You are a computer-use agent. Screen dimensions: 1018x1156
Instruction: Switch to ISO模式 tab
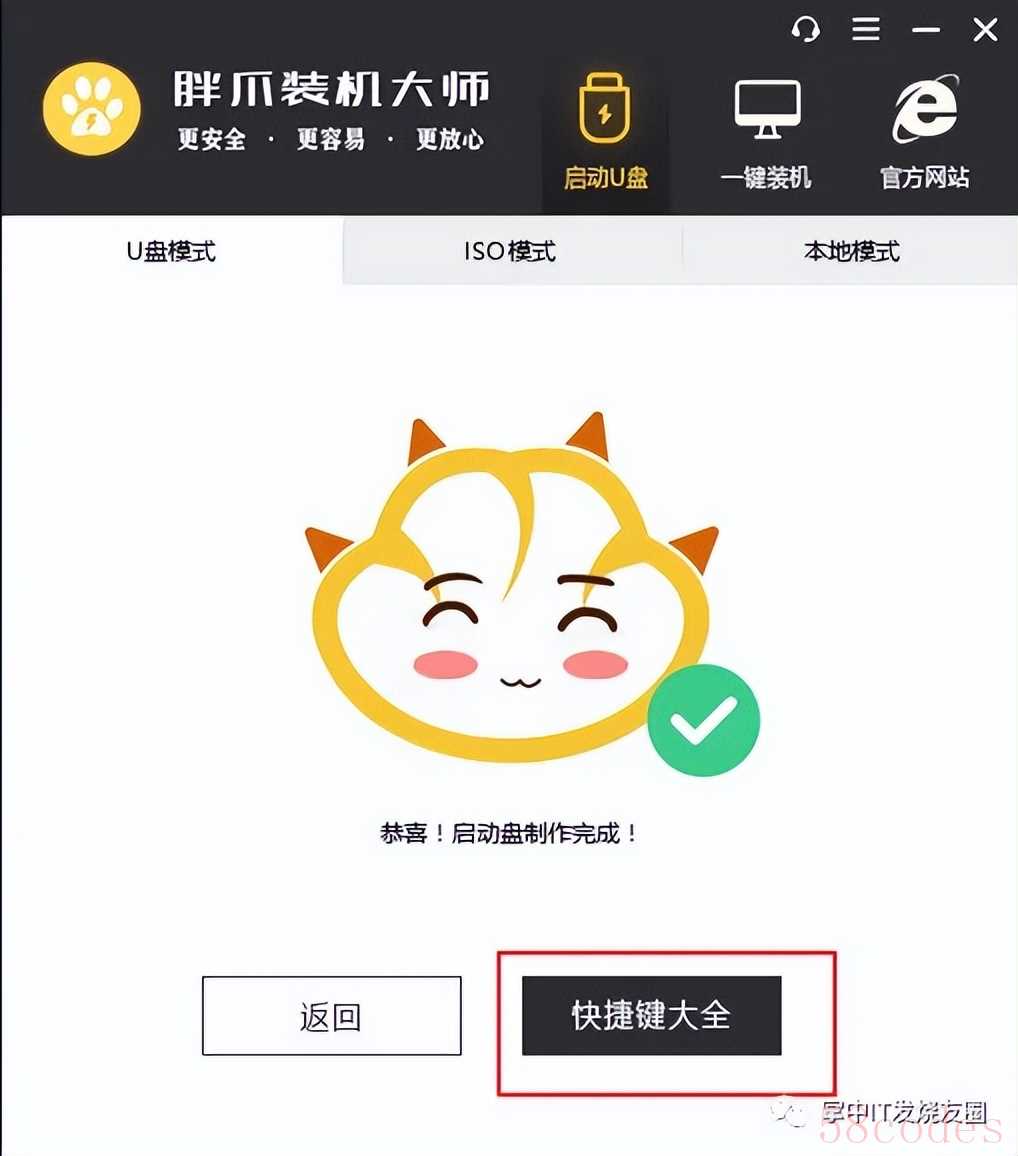pyautogui.click(x=510, y=251)
